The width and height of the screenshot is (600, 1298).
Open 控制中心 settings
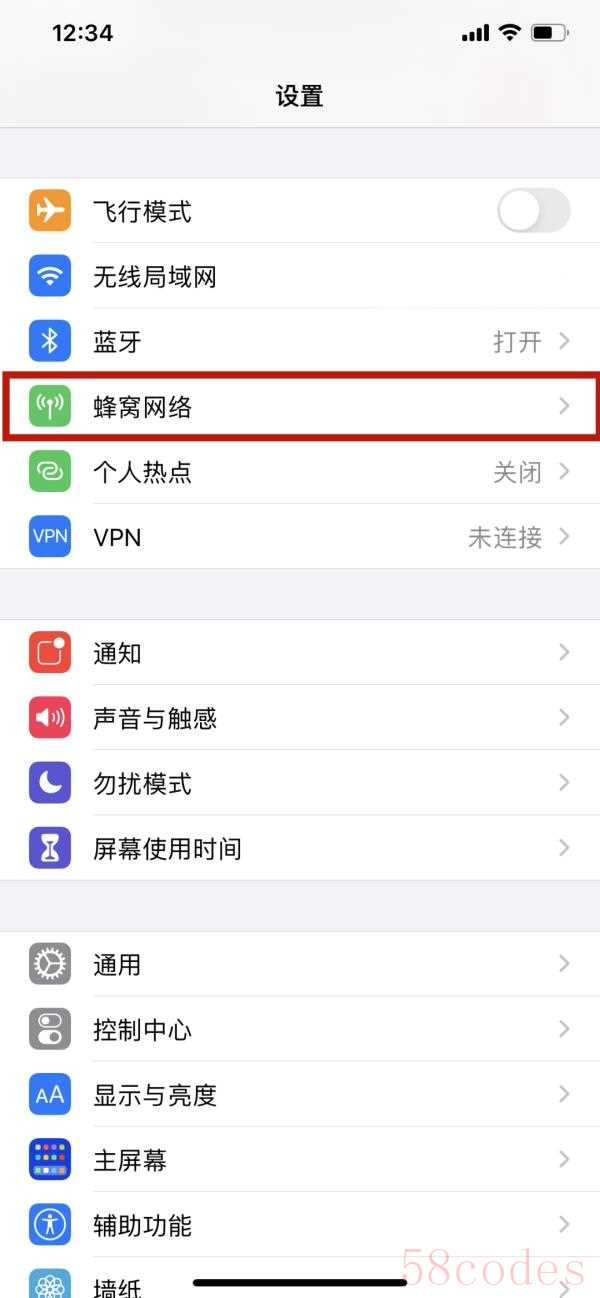coord(300,1029)
